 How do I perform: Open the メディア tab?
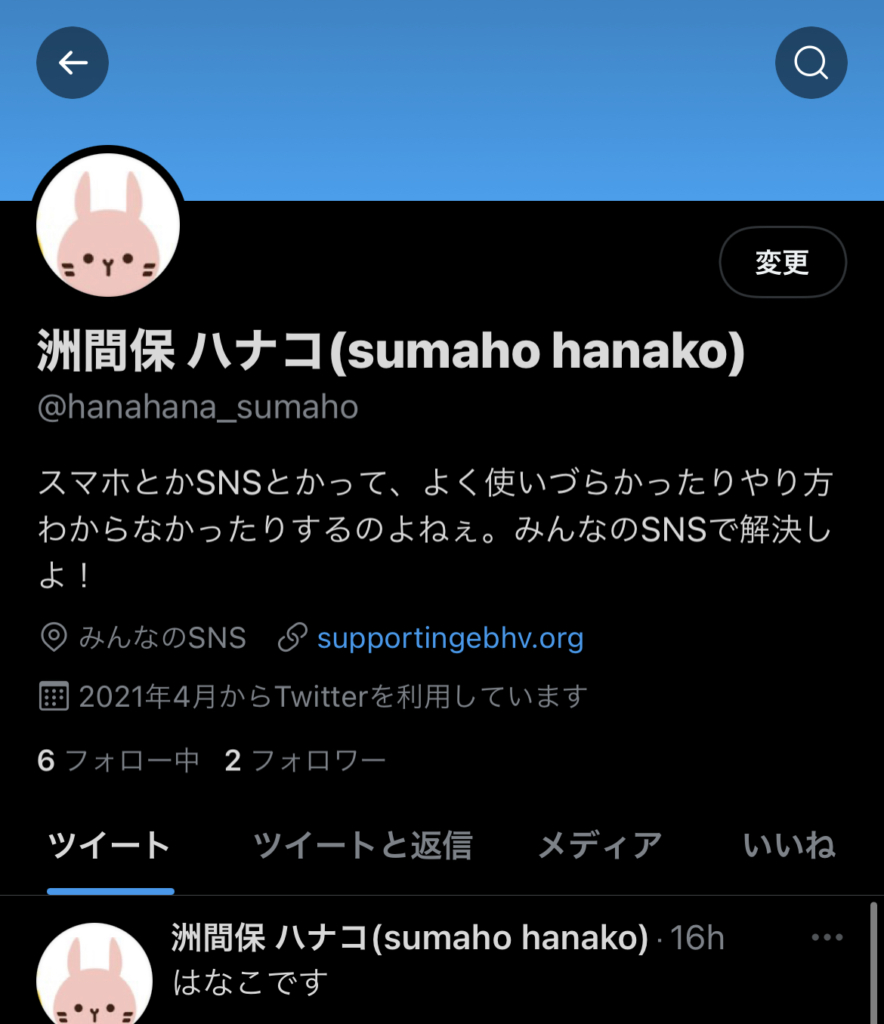[x=599, y=845]
